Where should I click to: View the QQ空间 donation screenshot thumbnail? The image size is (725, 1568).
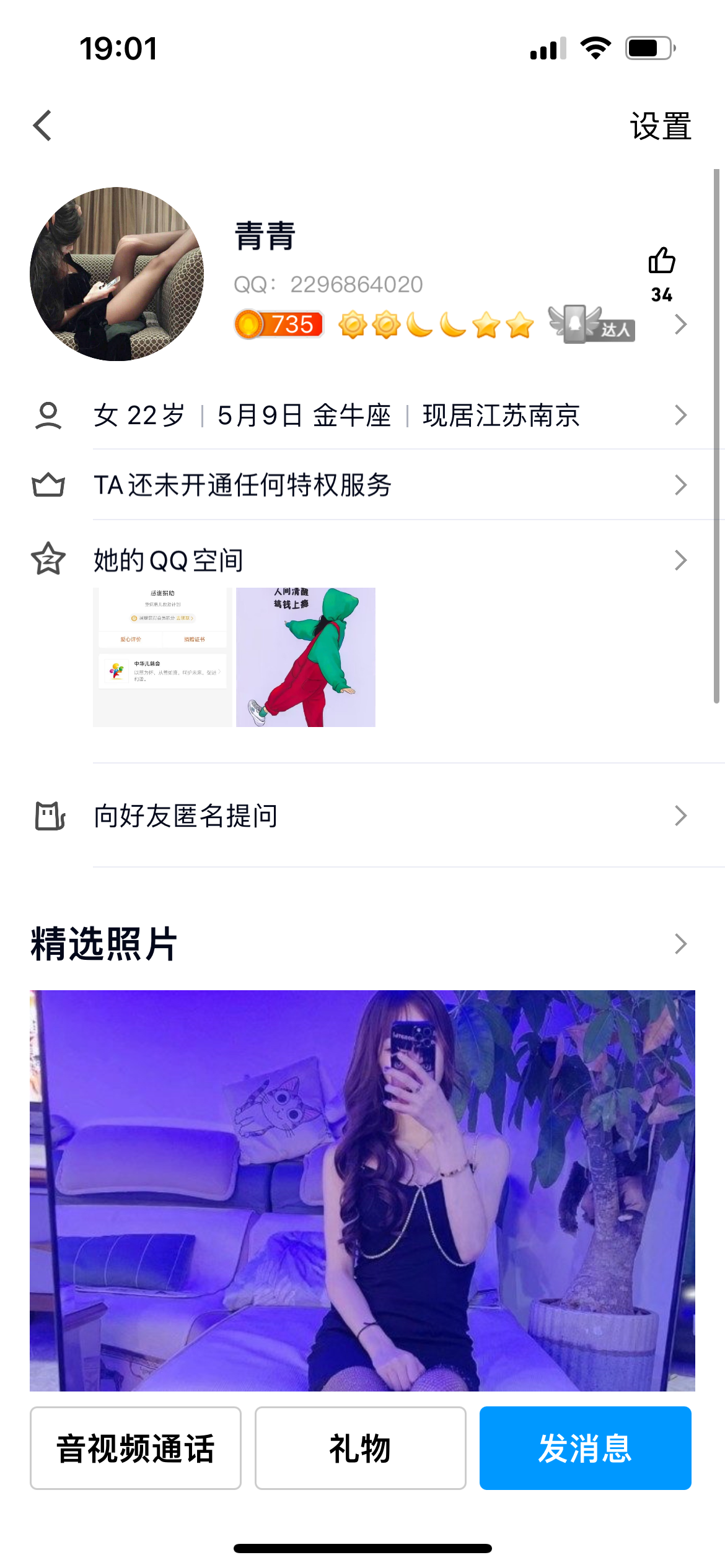[x=162, y=657]
